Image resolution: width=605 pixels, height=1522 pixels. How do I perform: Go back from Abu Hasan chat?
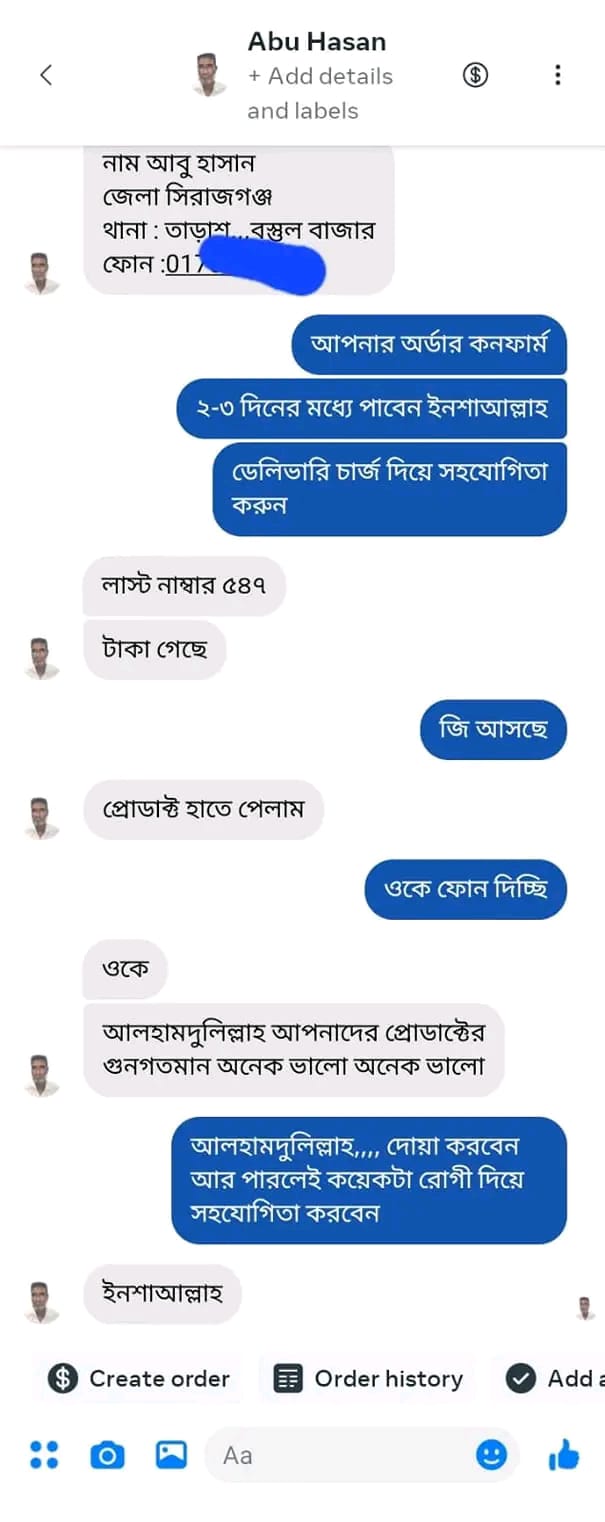(x=45, y=75)
